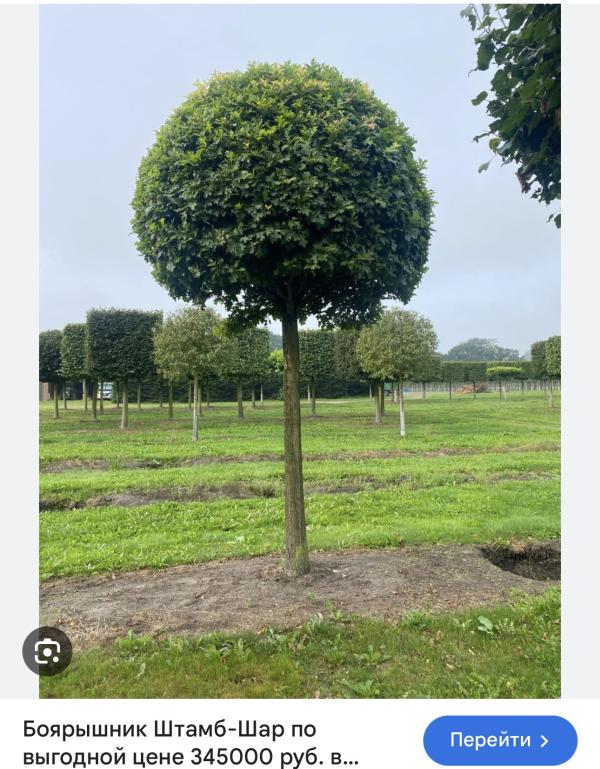Open the Боярышник Штамб-Шар page title
Screen dimensions: 600x769
tap(190, 742)
